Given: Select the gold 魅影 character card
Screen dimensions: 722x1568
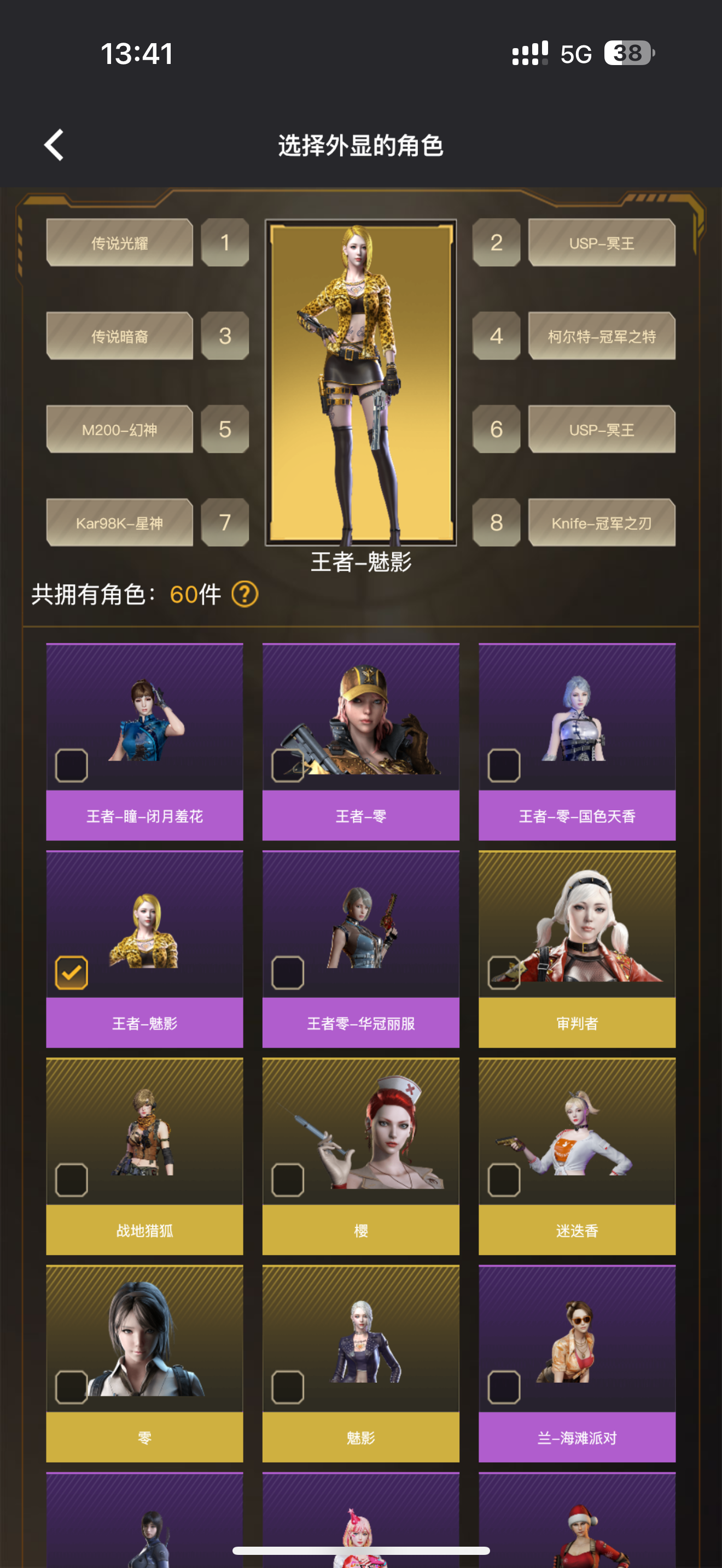Looking at the screenshot, I should (x=288, y=1386).
